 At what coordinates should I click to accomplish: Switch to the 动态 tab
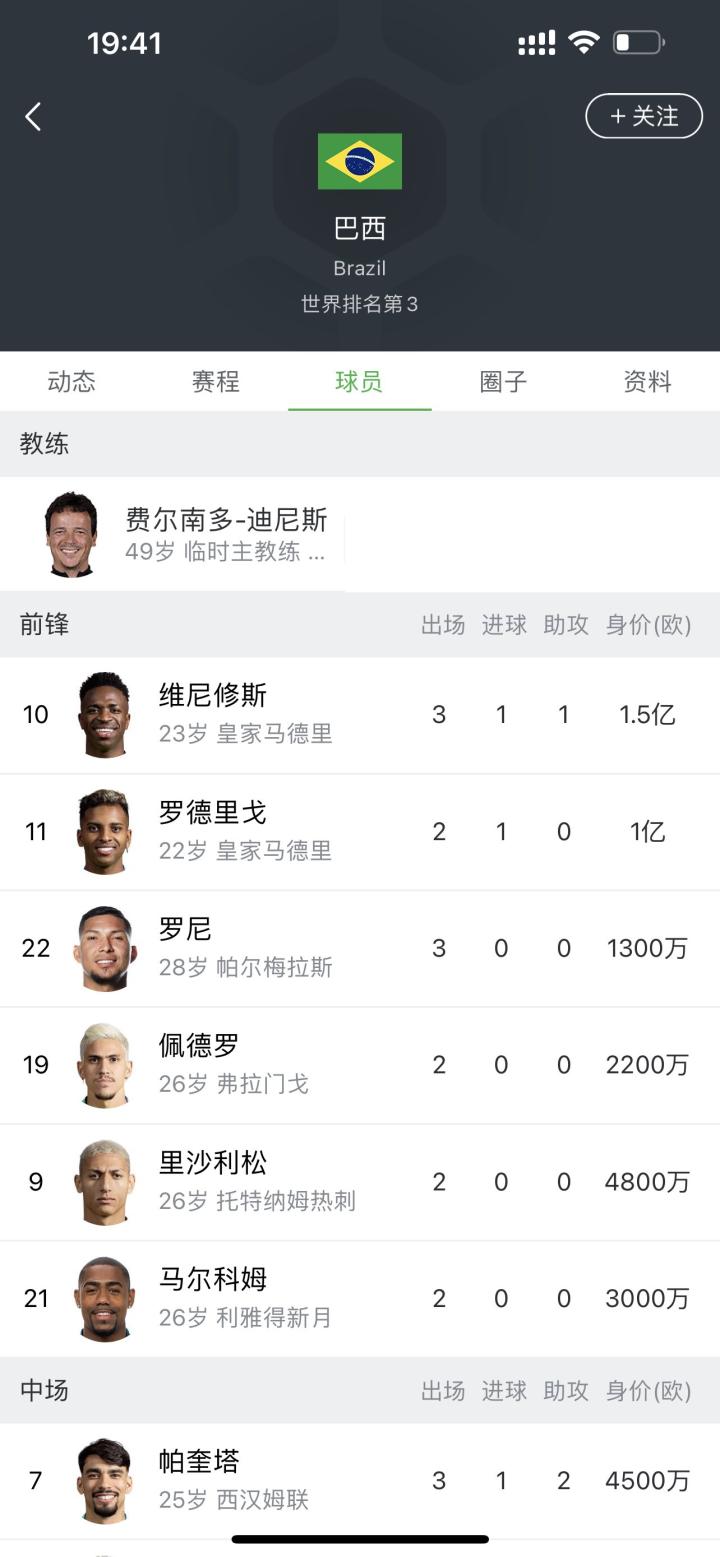[x=71, y=382]
